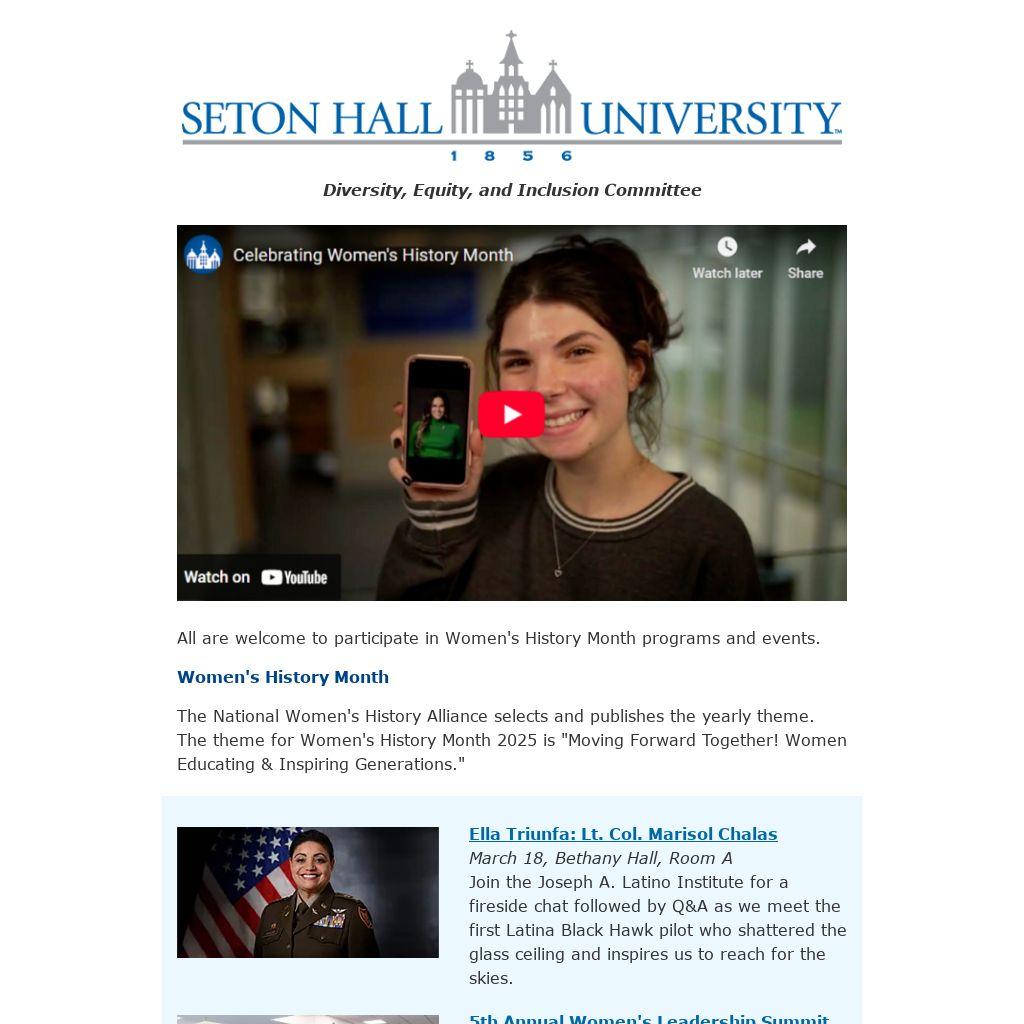Play the Celebrating Women's History Month video
Viewport: 1024px width, 1024px height.
tap(511, 414)
